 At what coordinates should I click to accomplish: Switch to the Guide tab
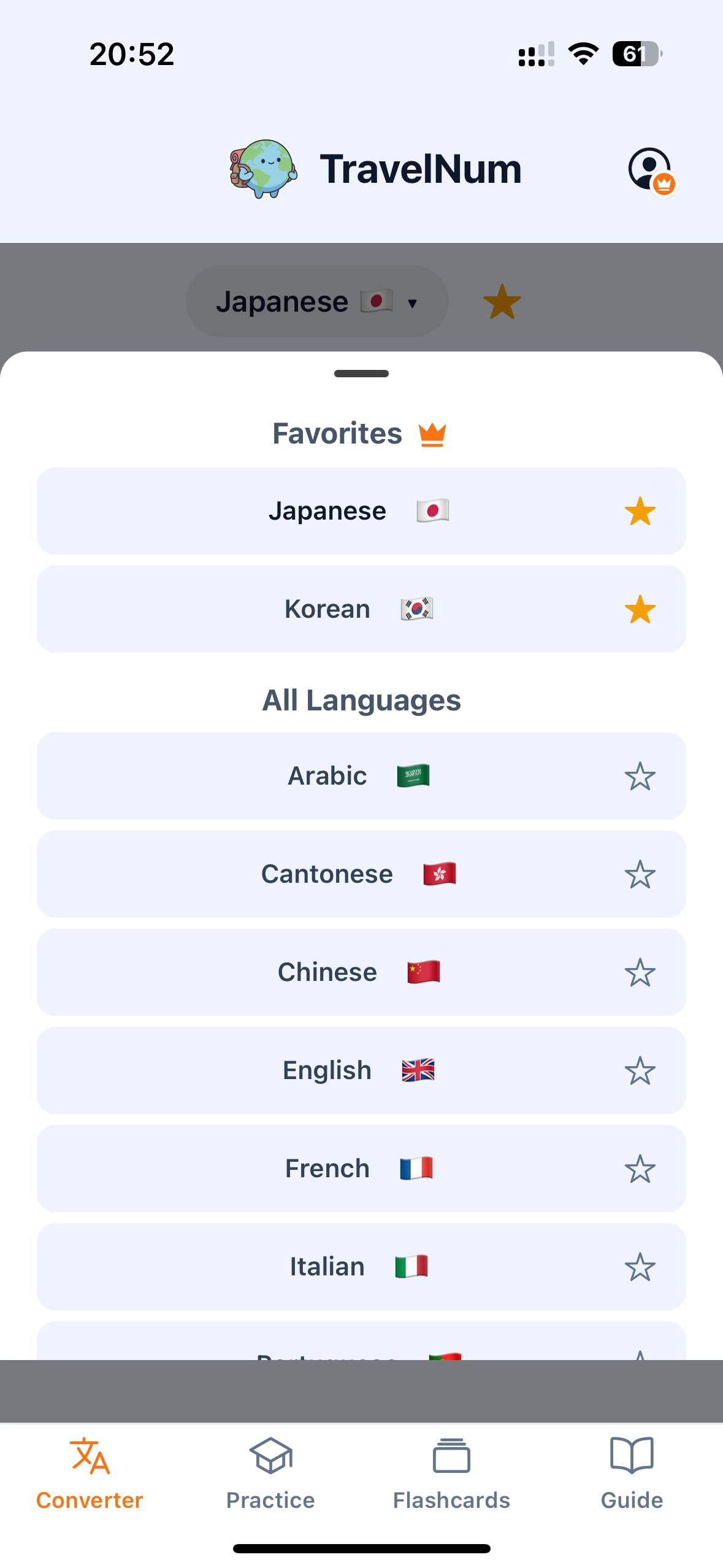click(632, 1472)
